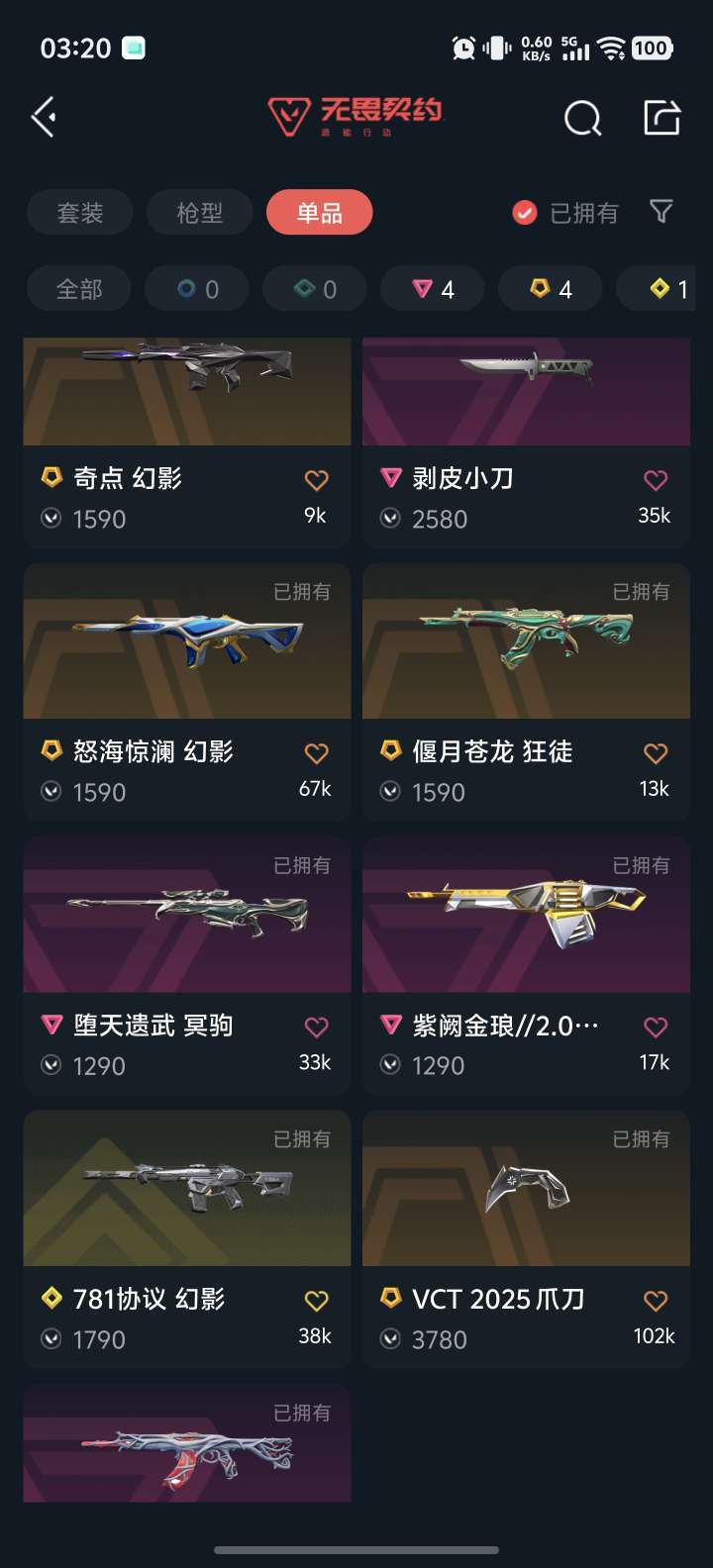Image resolution: width=713 pixels, height=1568 pixels.
Task: Tap the back arrow to go back
Action: click(44, 117)
